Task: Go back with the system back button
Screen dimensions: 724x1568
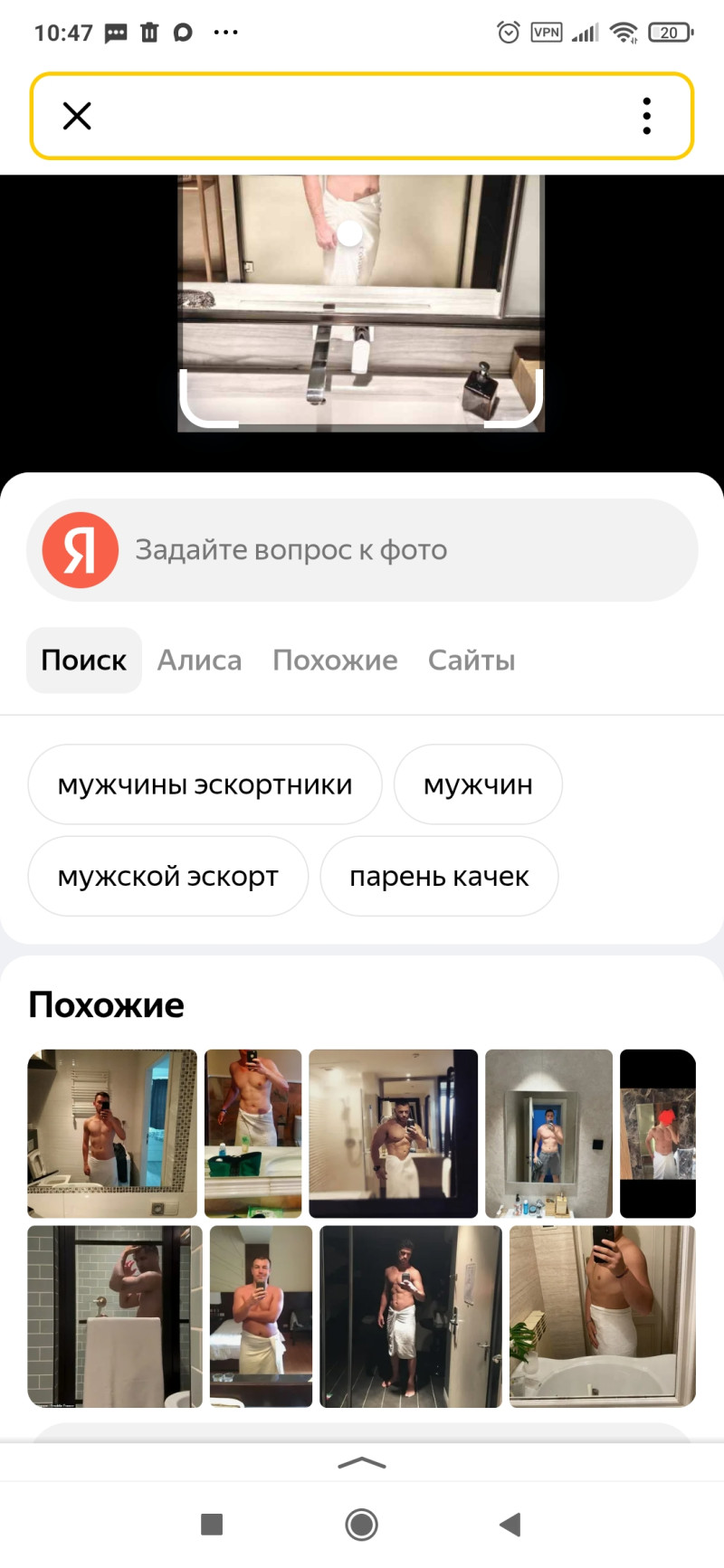Action: click(x=510, y=1525)
